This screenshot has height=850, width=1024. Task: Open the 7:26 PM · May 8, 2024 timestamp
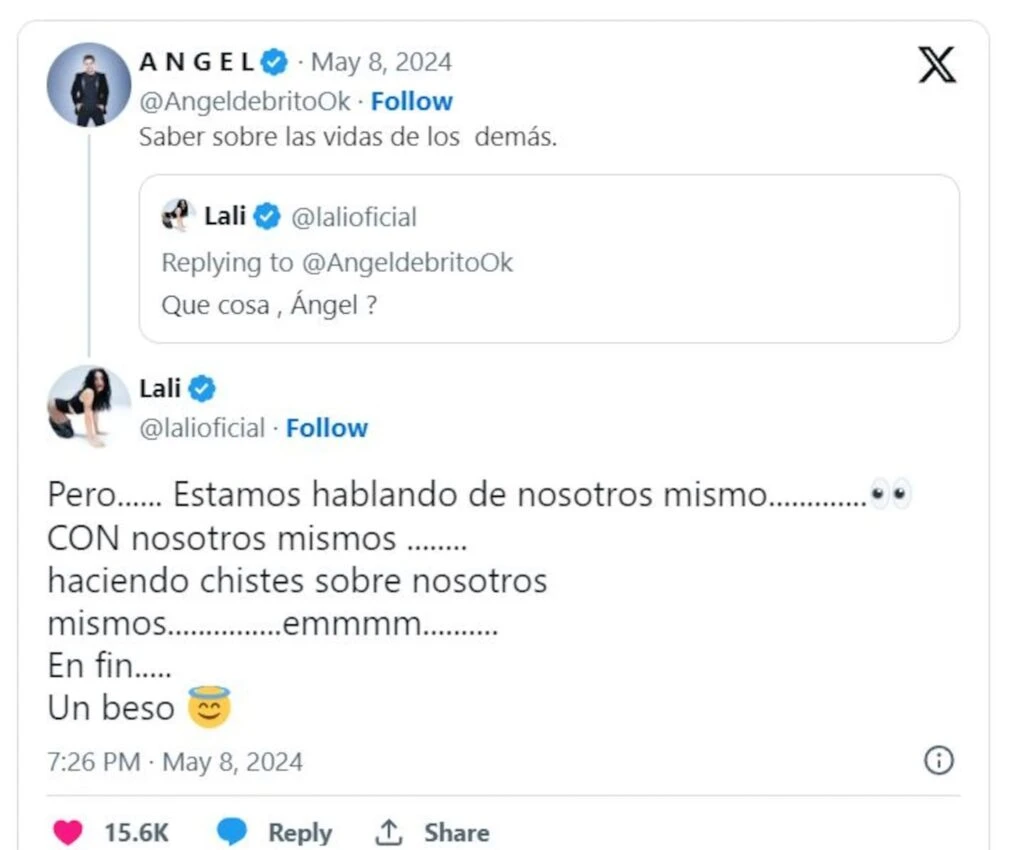click(175, 762)
